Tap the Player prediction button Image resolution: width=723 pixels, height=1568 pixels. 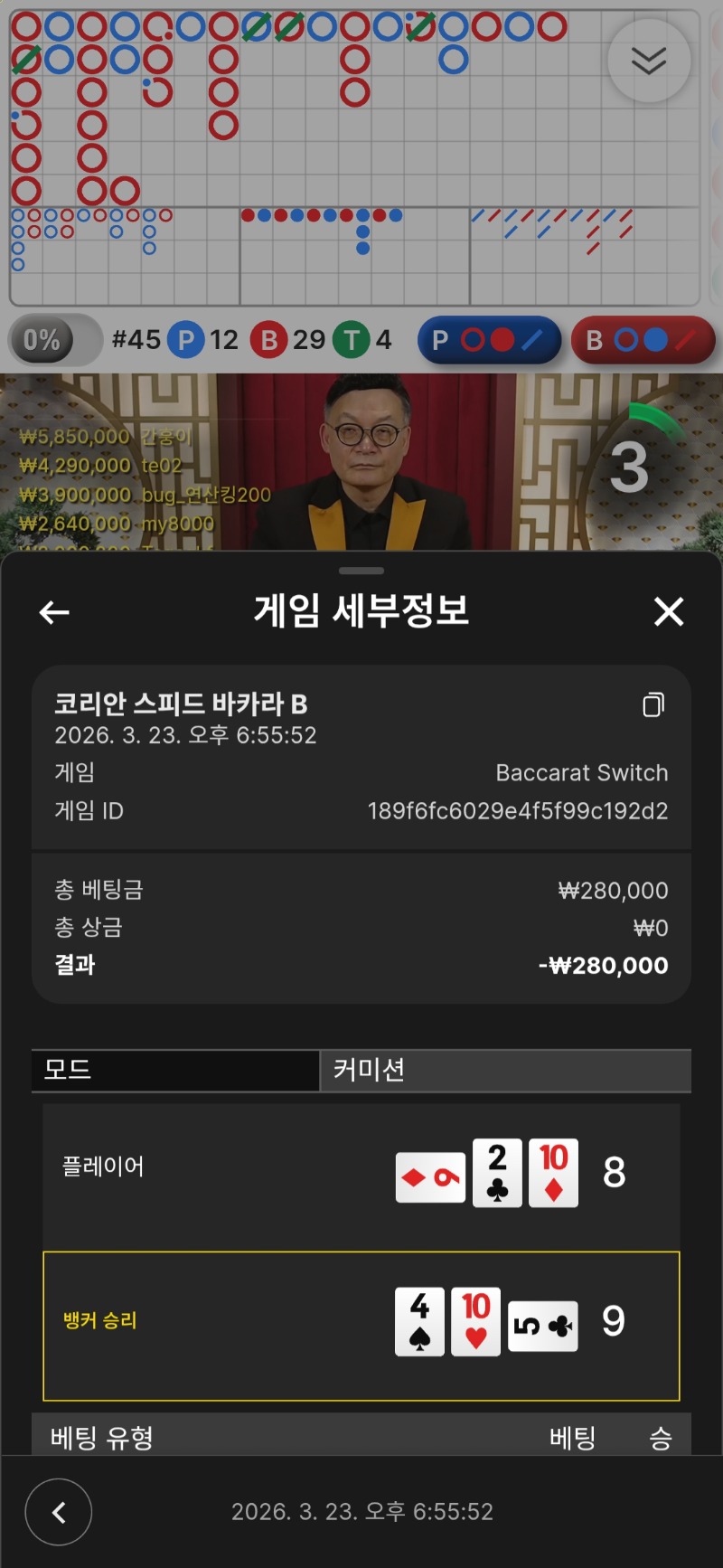pyautogui.click(x=489, y=340)
